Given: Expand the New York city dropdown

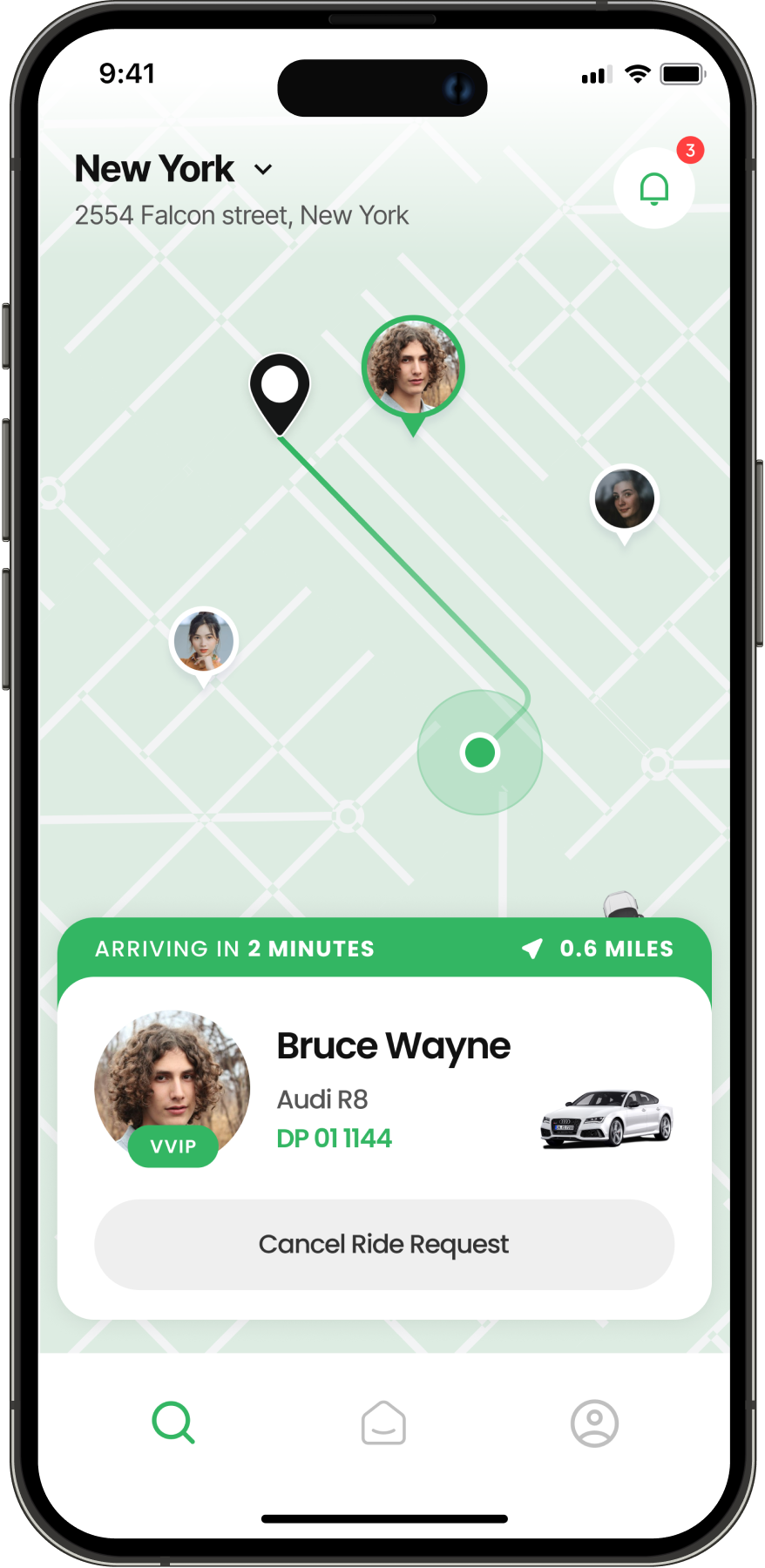Looking at the screenshot, I should [x=262, y=170].
